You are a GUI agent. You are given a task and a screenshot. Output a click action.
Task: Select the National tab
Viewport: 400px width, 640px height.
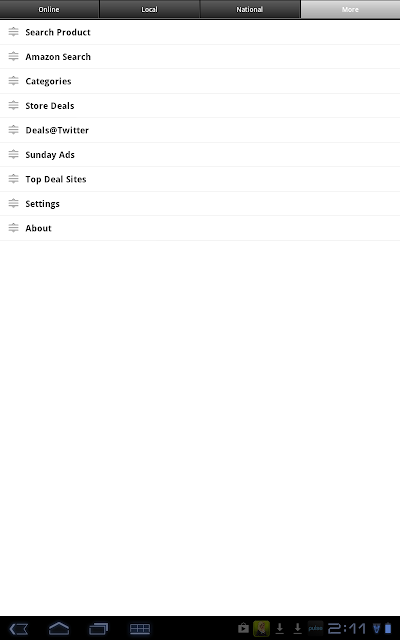[x=250, y=9]
